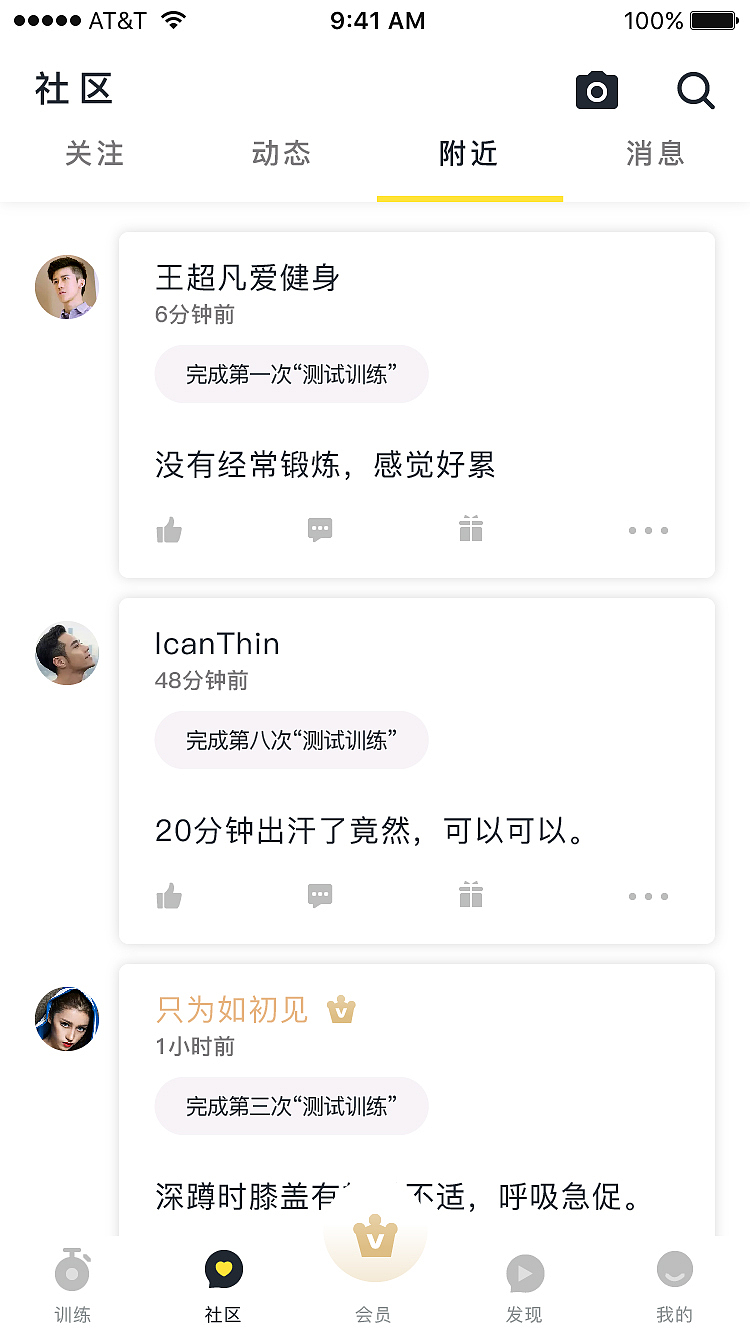Switch to the 关注 tab

(95, 154)
